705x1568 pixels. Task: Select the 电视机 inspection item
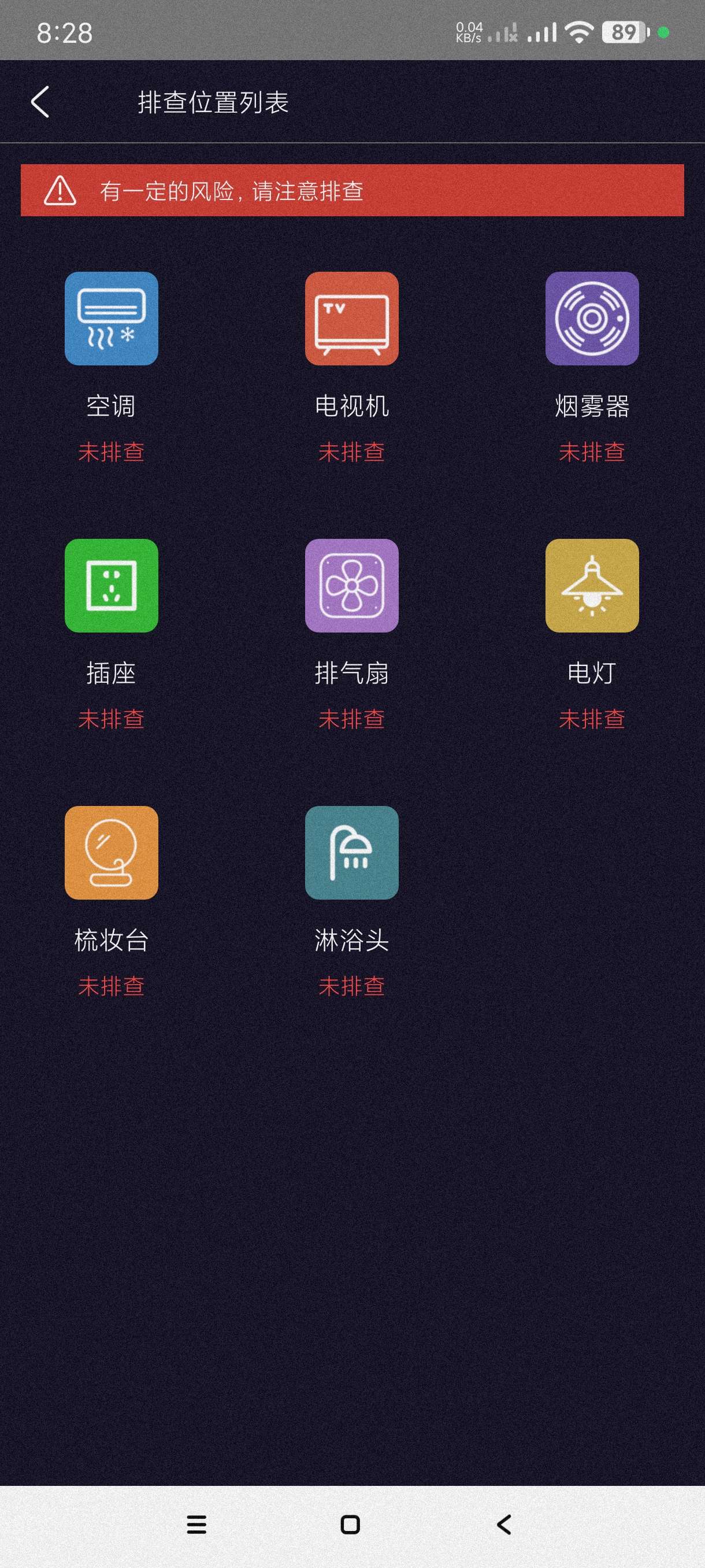[x=351, y=319]
